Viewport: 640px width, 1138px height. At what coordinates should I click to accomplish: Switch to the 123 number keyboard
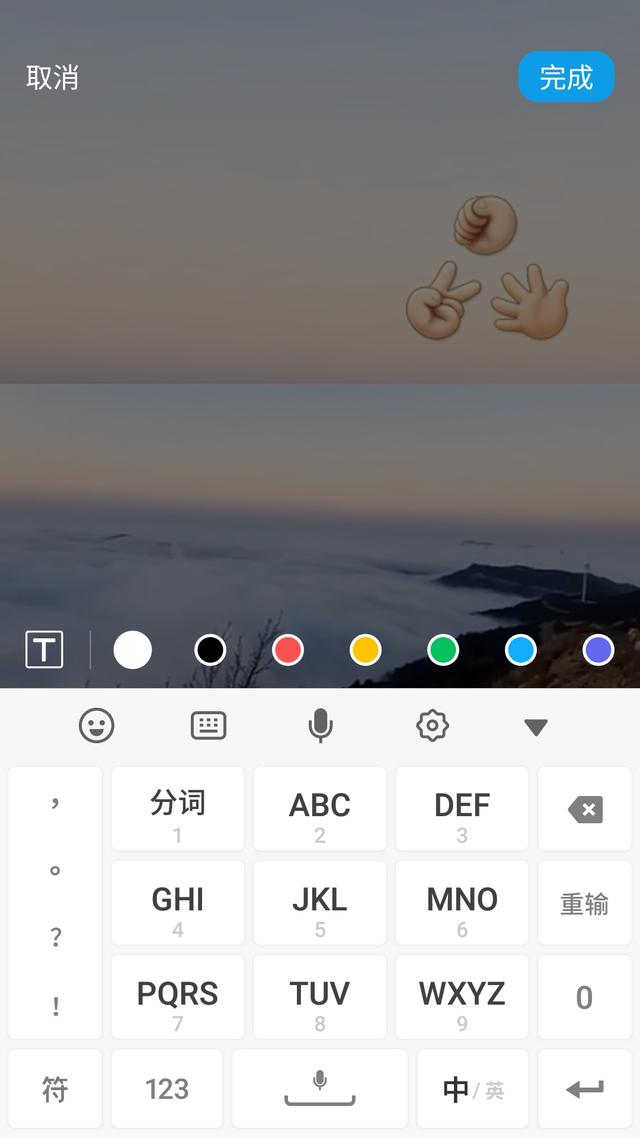coord(167,1089)
